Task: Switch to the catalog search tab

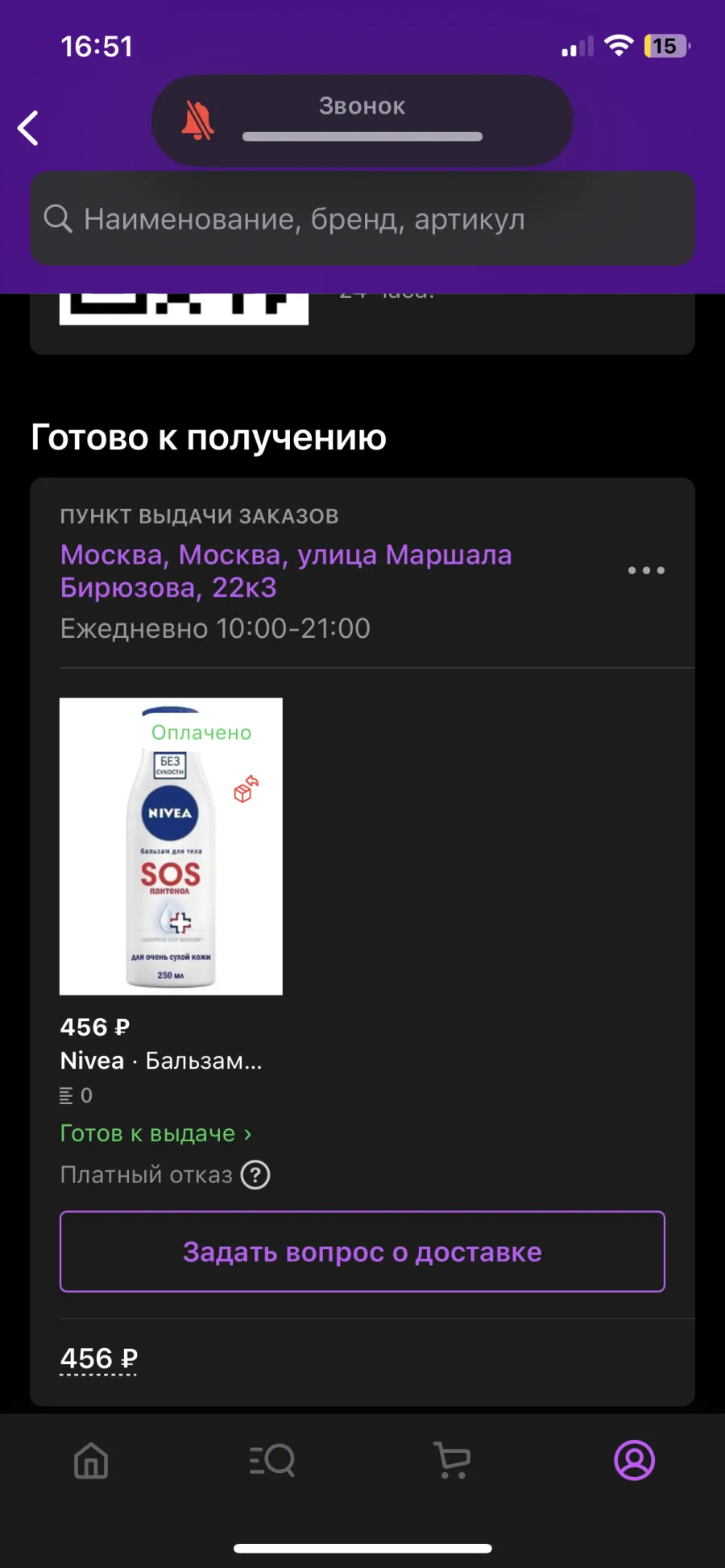Action: tap(272, 1460)
